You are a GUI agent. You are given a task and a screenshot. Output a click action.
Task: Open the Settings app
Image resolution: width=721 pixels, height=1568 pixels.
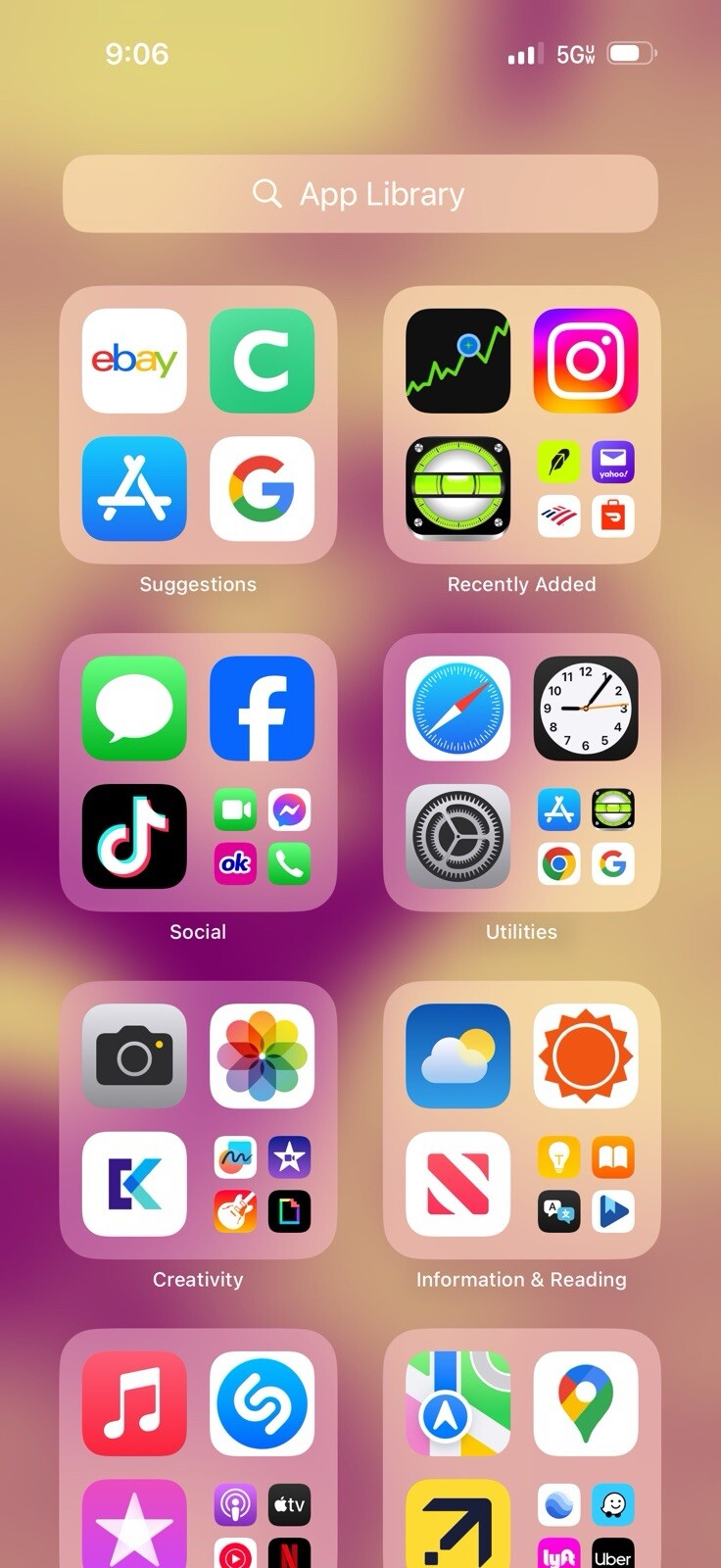[x=457, y=836]
